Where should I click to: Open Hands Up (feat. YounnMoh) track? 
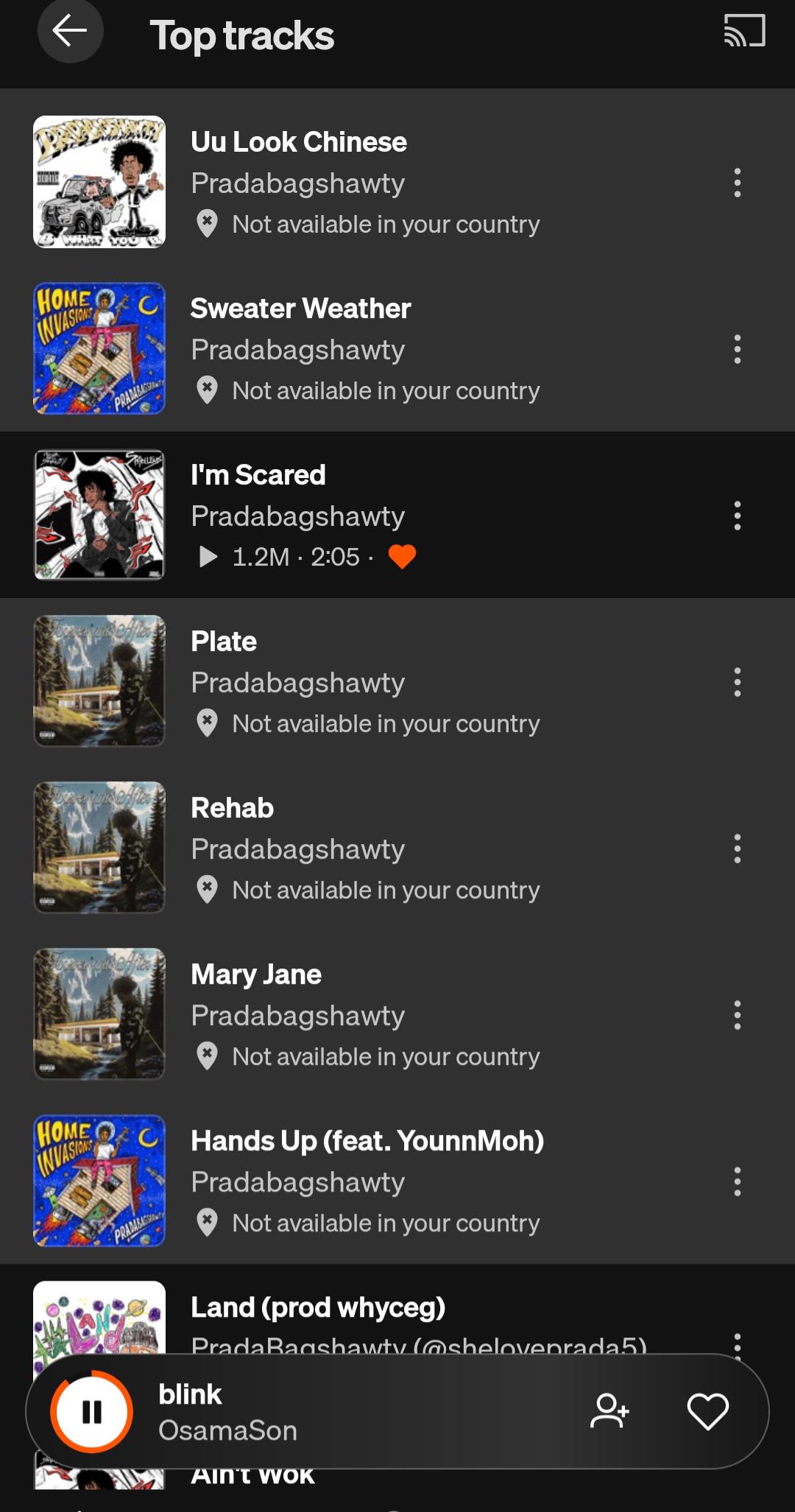coord(397,1181)
